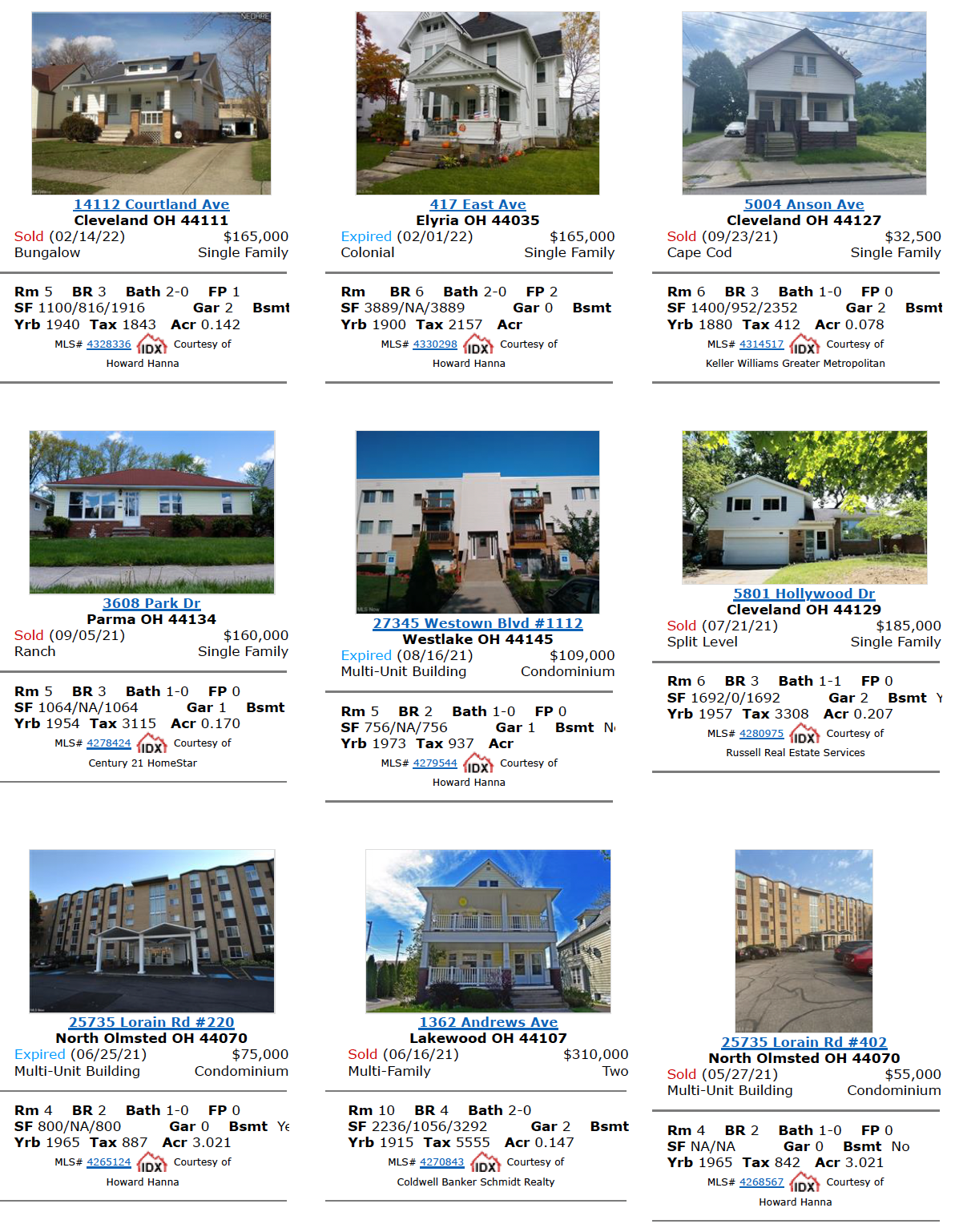The image size is (955, 1232).
Task: Tap MLS number 4330298
Action: point(435,344)
